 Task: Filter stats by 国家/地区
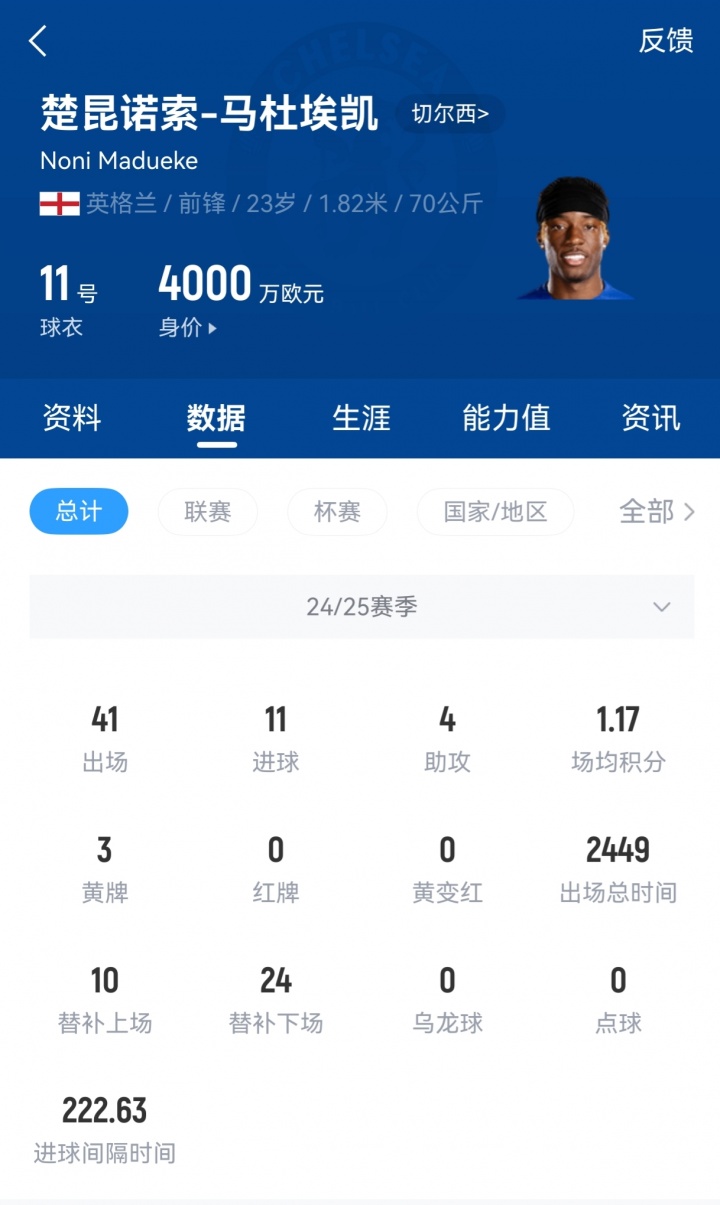495,512
